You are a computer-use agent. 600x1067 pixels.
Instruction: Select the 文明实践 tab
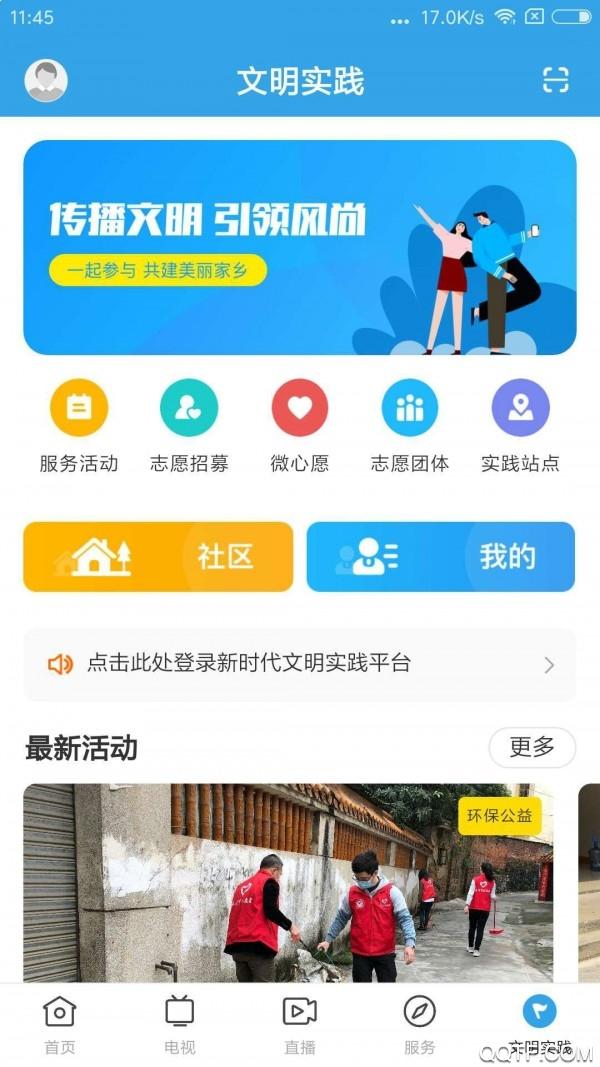click(x=540, y=1025)
